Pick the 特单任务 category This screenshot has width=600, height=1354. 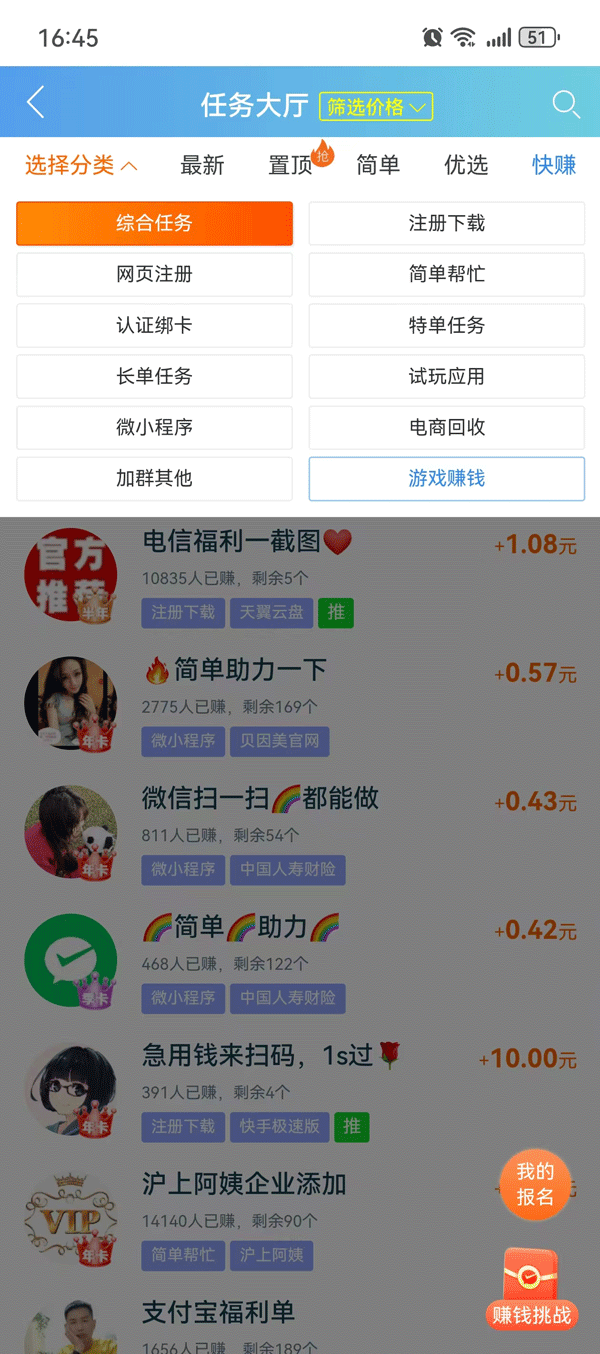446,325
